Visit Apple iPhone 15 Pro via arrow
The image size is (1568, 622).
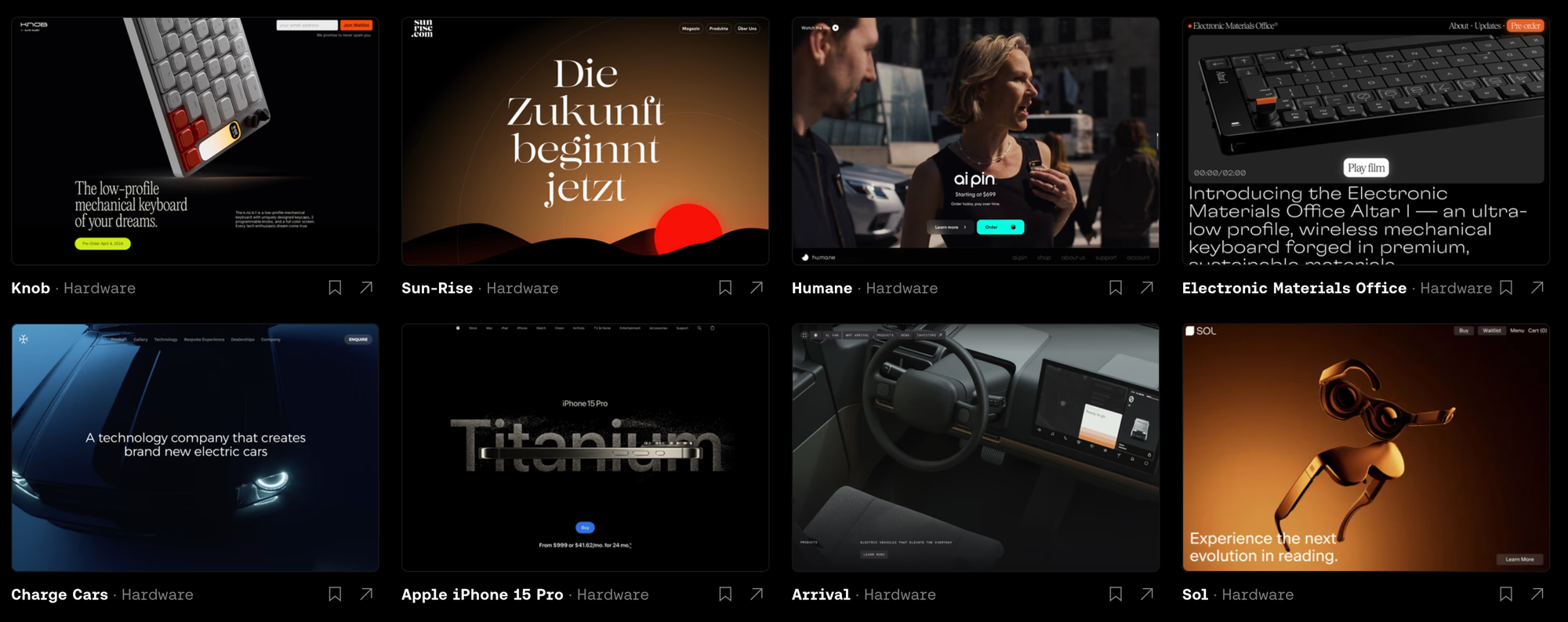click(x=757, y=595)
